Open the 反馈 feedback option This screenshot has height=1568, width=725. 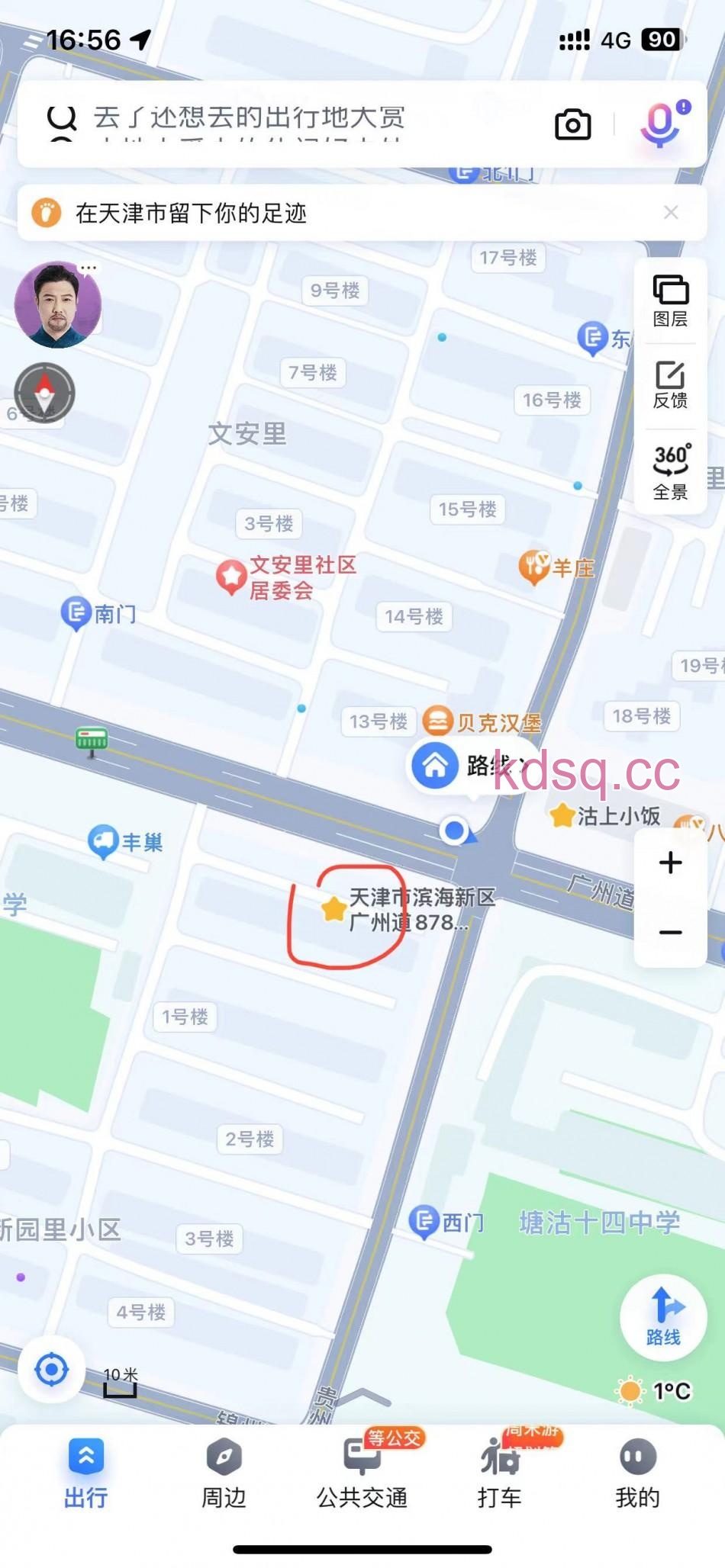[670, 385]
